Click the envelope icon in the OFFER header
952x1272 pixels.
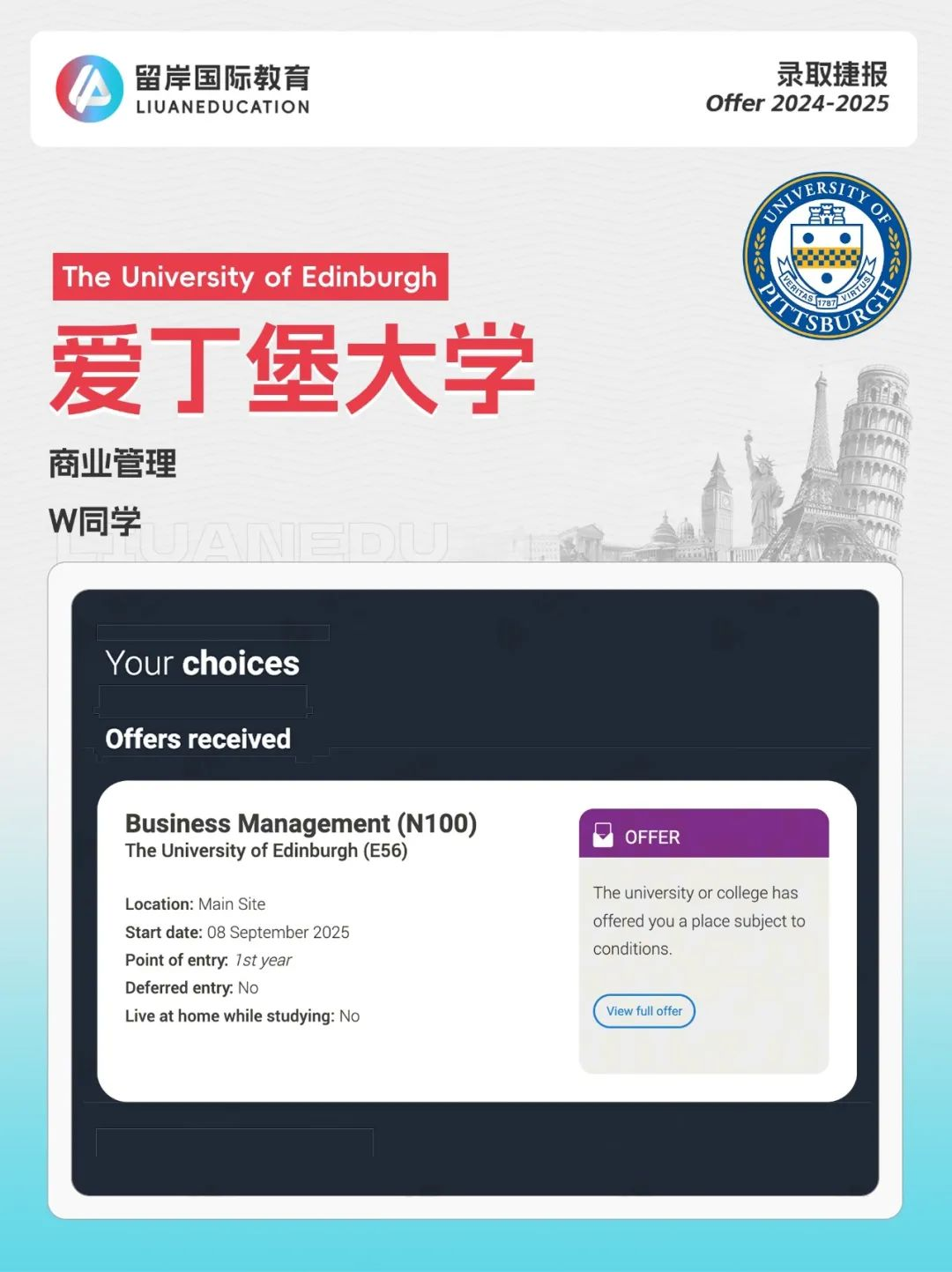coord(604,835)
